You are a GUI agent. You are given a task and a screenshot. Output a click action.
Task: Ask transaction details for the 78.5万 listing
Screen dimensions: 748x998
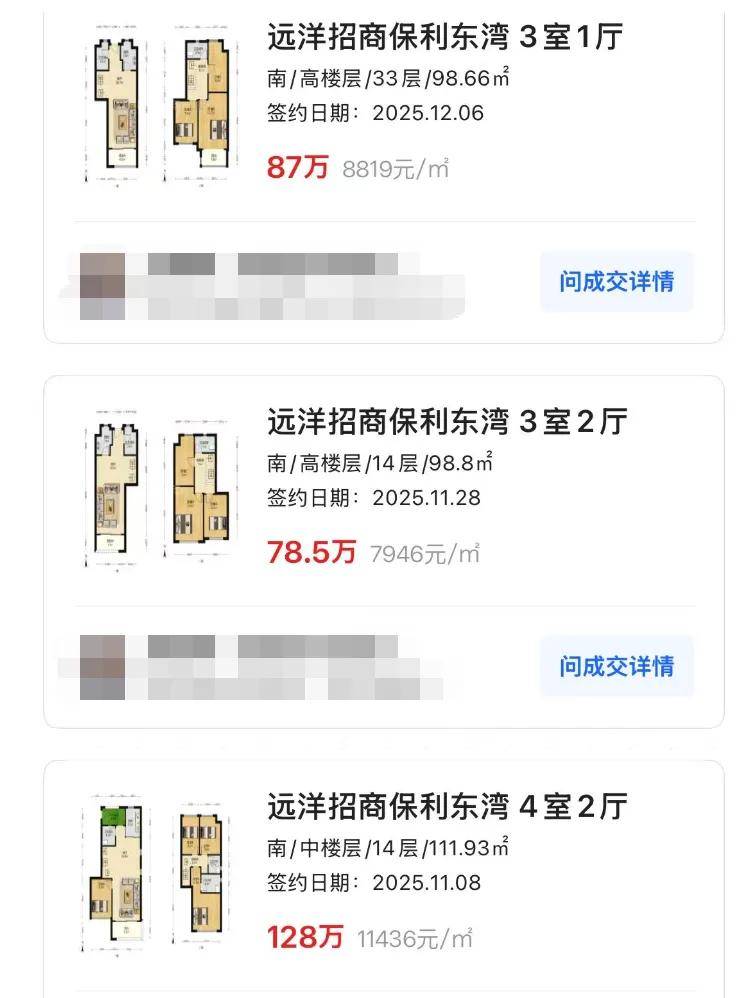click(x=616, y=666)
